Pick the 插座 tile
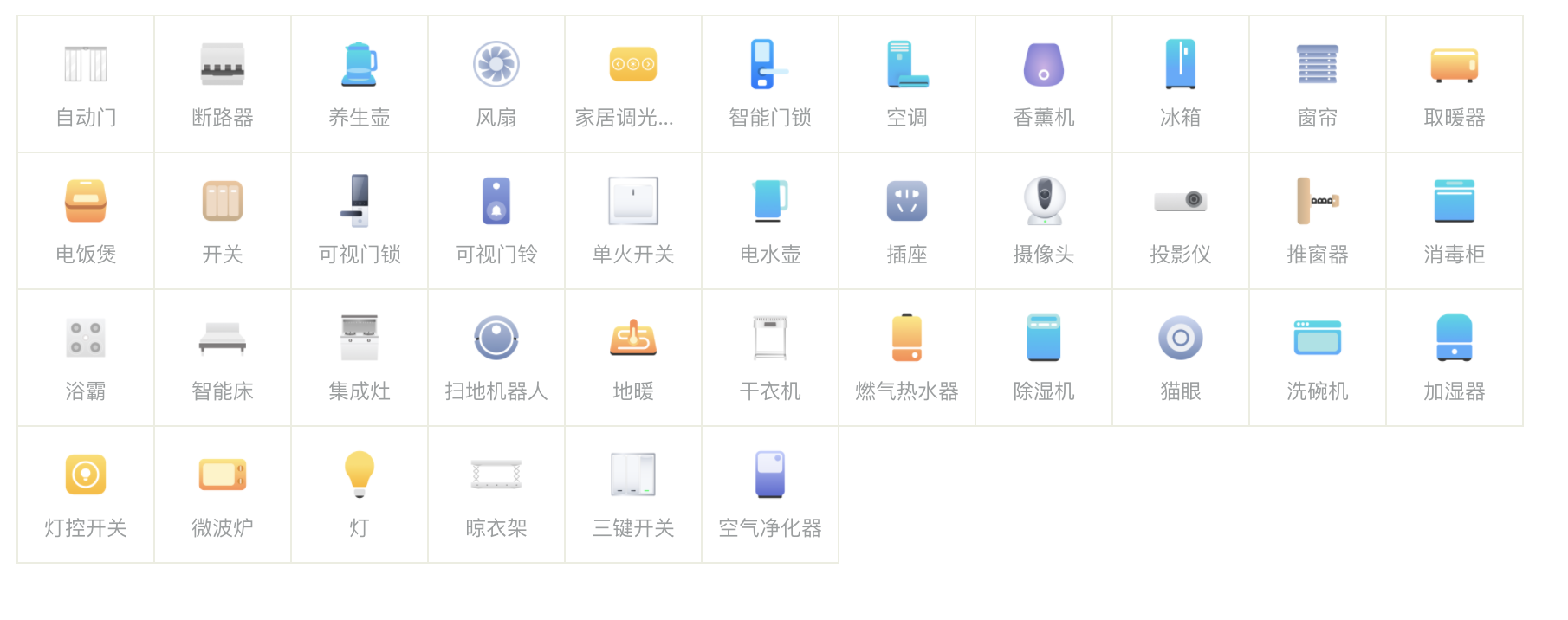The image size is (1568, 620). tap(907, 221)
